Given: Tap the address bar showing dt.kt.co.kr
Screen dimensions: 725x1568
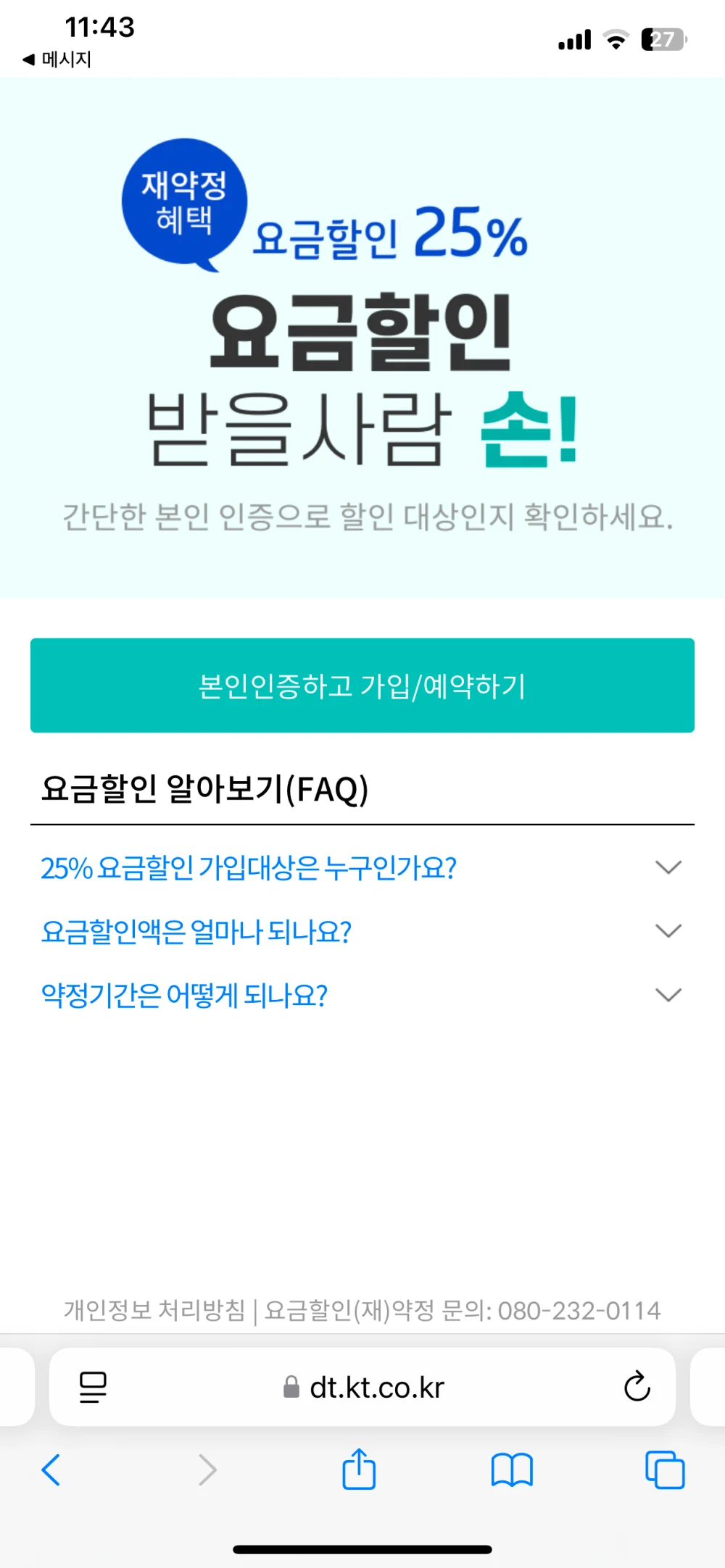Looking at the screenshot, I should (362, 1387).
